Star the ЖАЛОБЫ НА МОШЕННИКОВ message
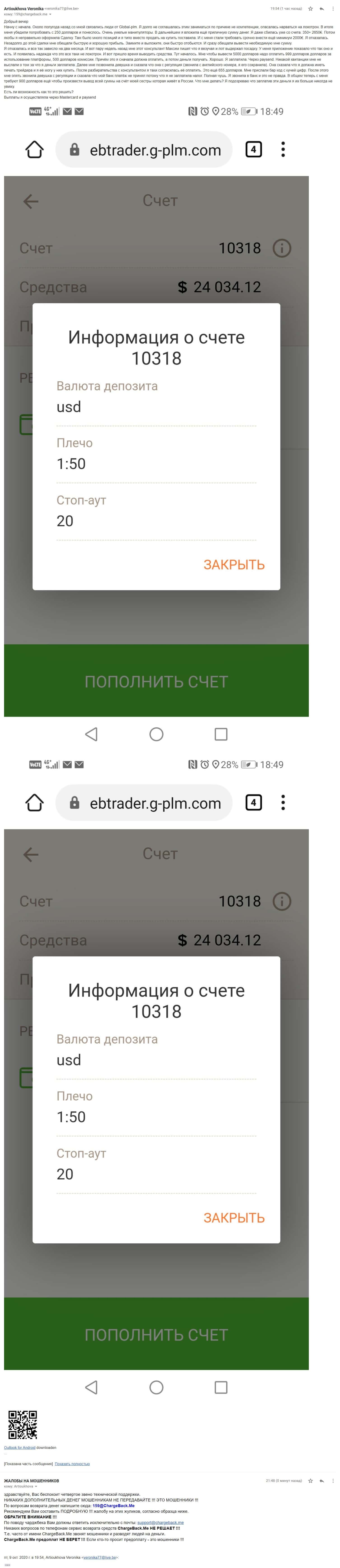 tap(311, 1480)
